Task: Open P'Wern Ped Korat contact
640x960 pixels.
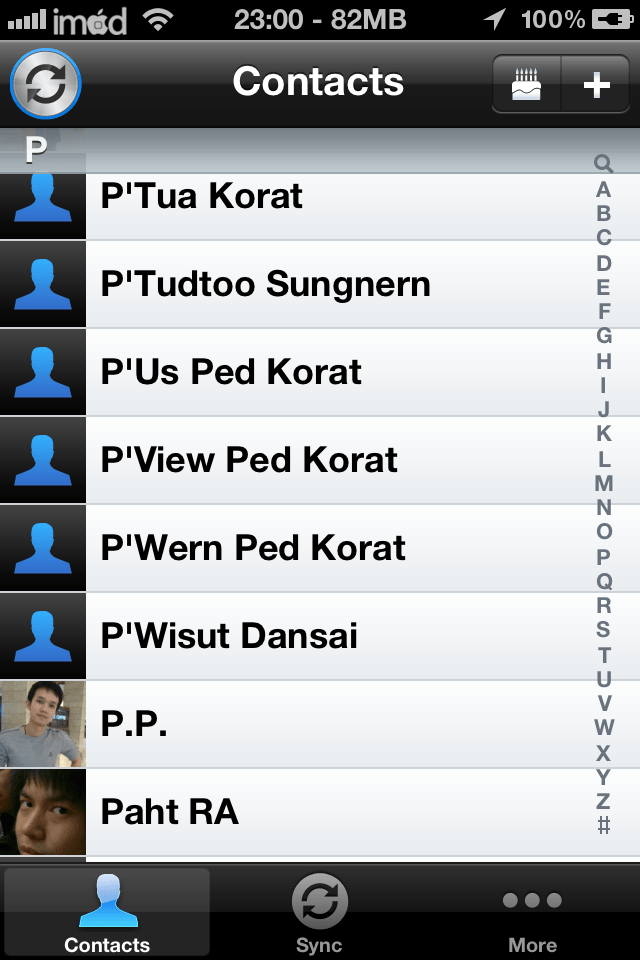Action: pyautogui.click(x=320, y=548)
